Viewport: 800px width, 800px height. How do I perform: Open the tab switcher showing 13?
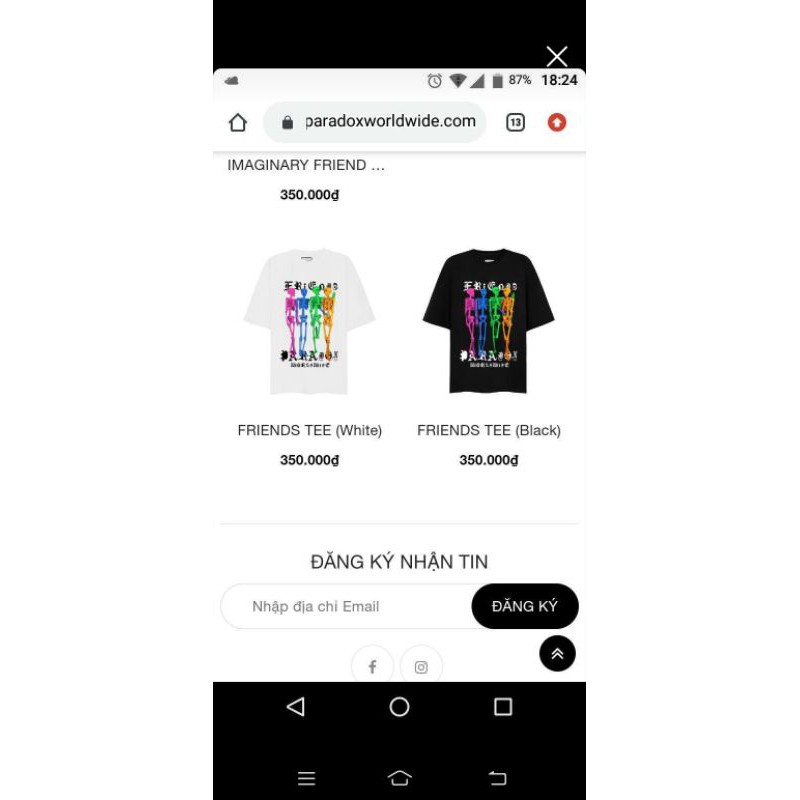(x=515, y=122)
